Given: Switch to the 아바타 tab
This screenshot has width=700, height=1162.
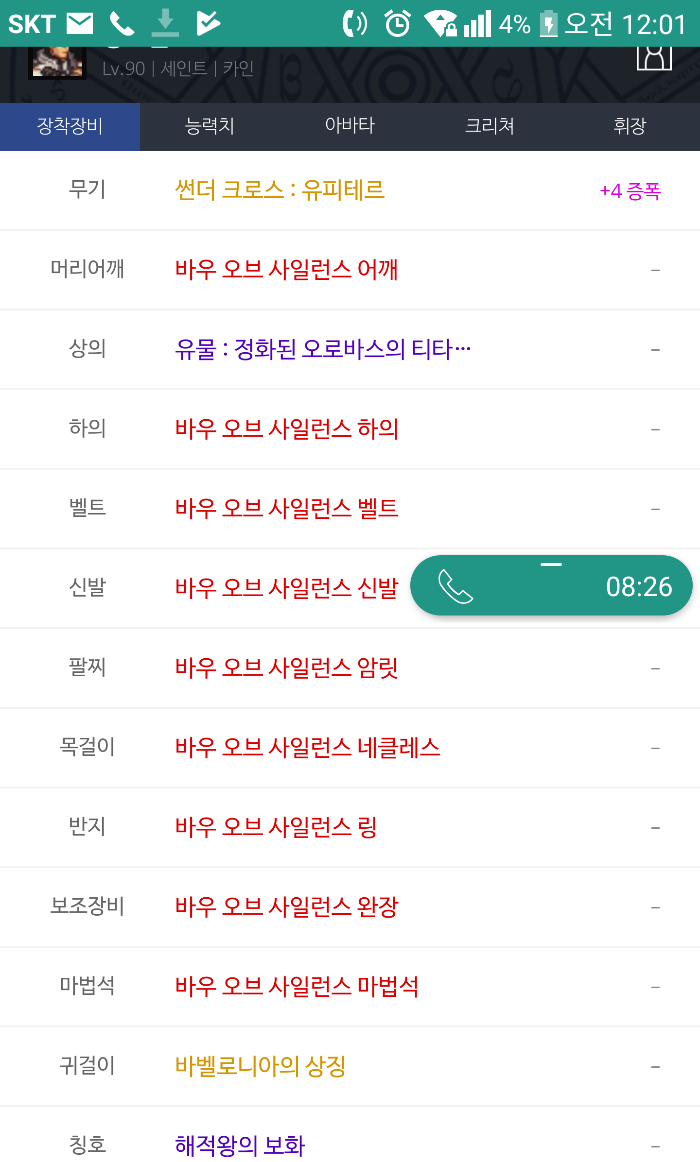Looking at the screenshot, I should (350, 126).
